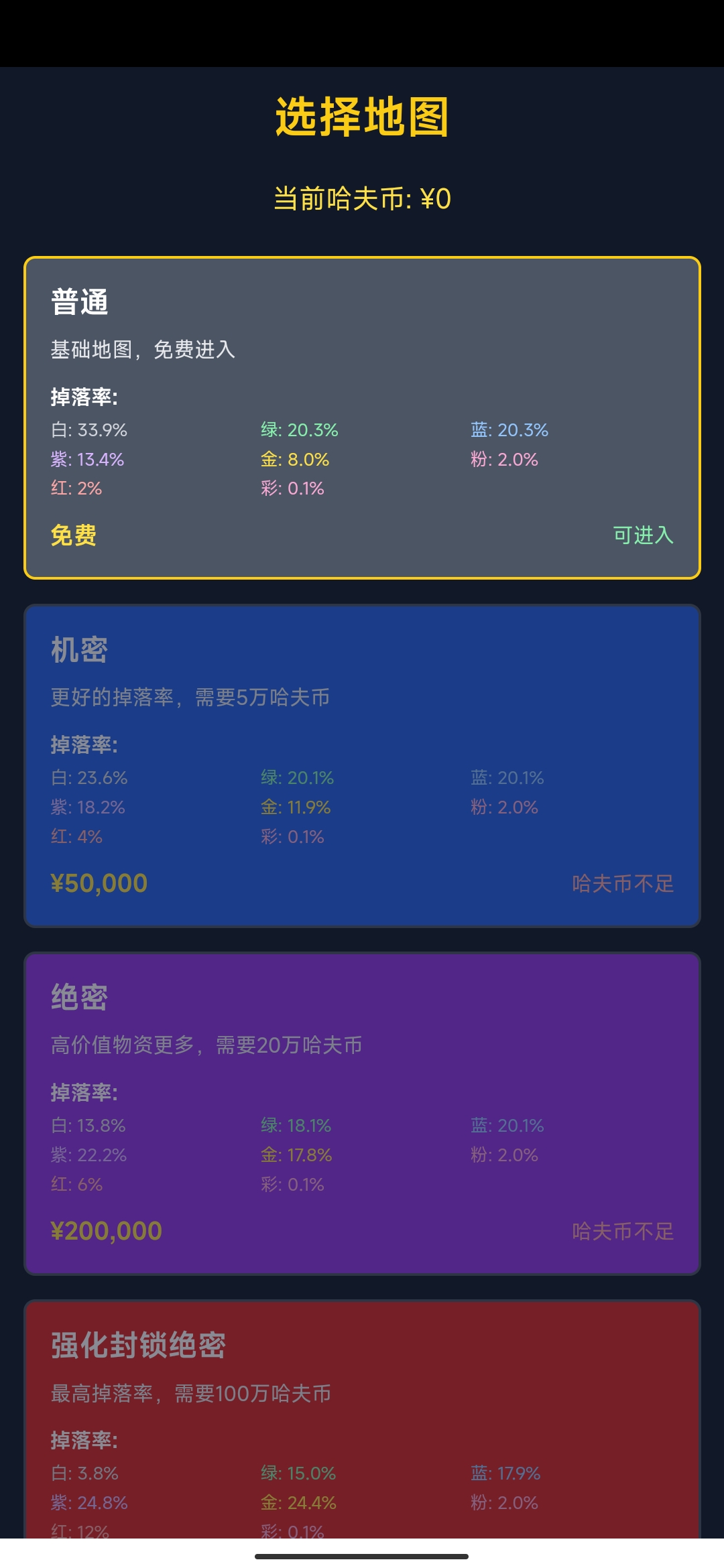Tap the ¥200,000 price on 绝密 card
Viewport: 724px width, 1568px height.
pyautogui.click(x=107, y=1232)
